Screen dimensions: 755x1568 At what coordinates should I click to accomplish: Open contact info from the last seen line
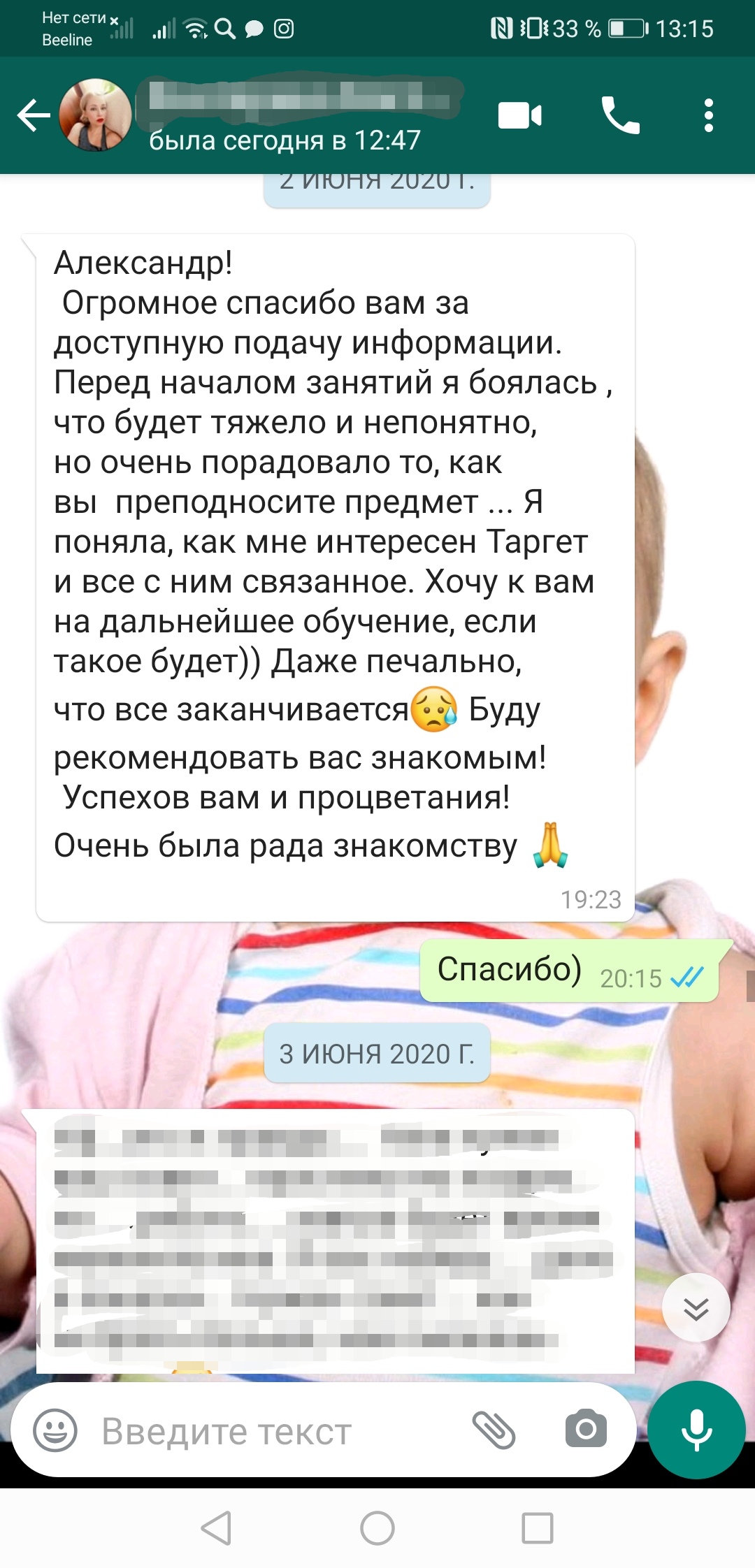point(285,140)
